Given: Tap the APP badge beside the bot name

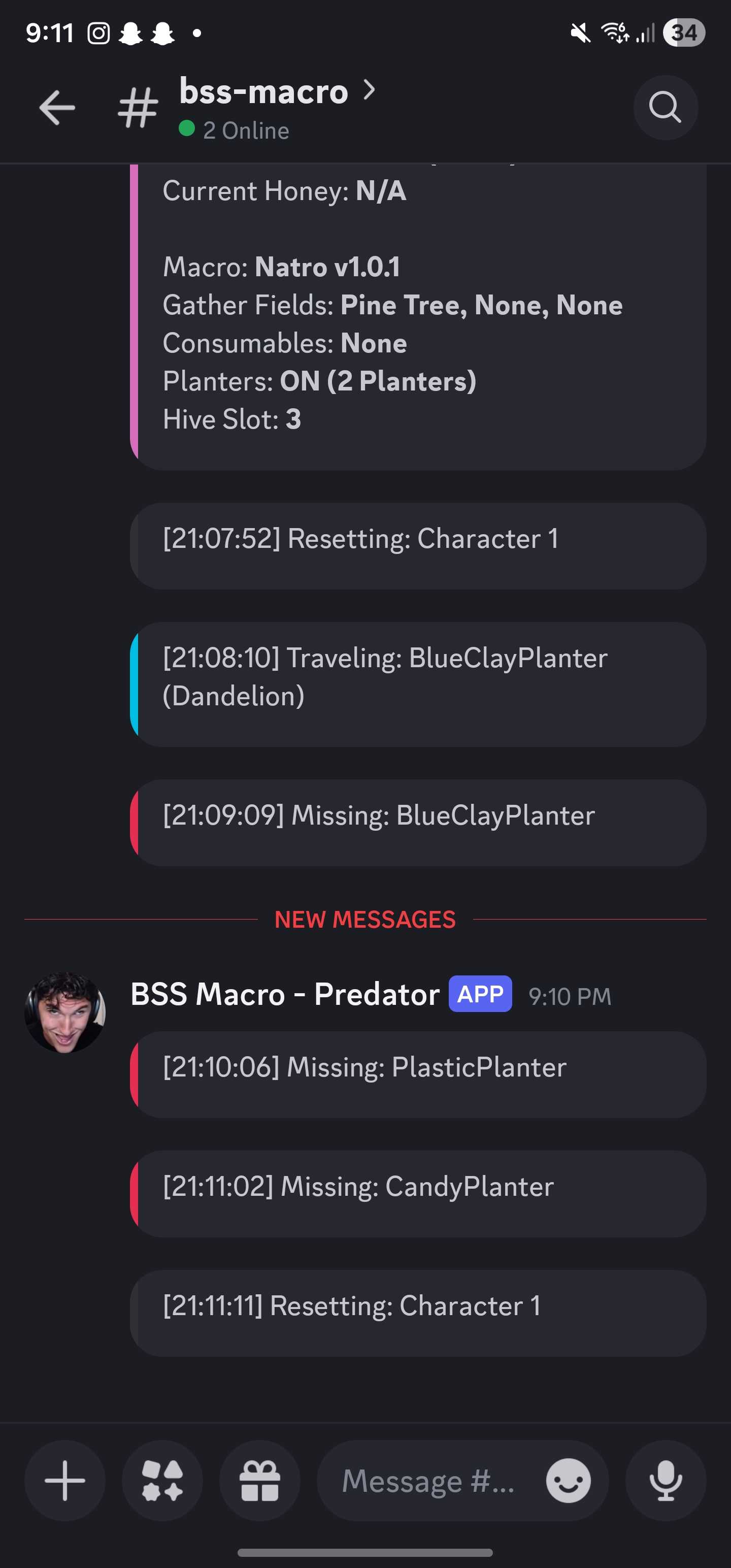Looking at the screenshot, I should tap(480, 993).
